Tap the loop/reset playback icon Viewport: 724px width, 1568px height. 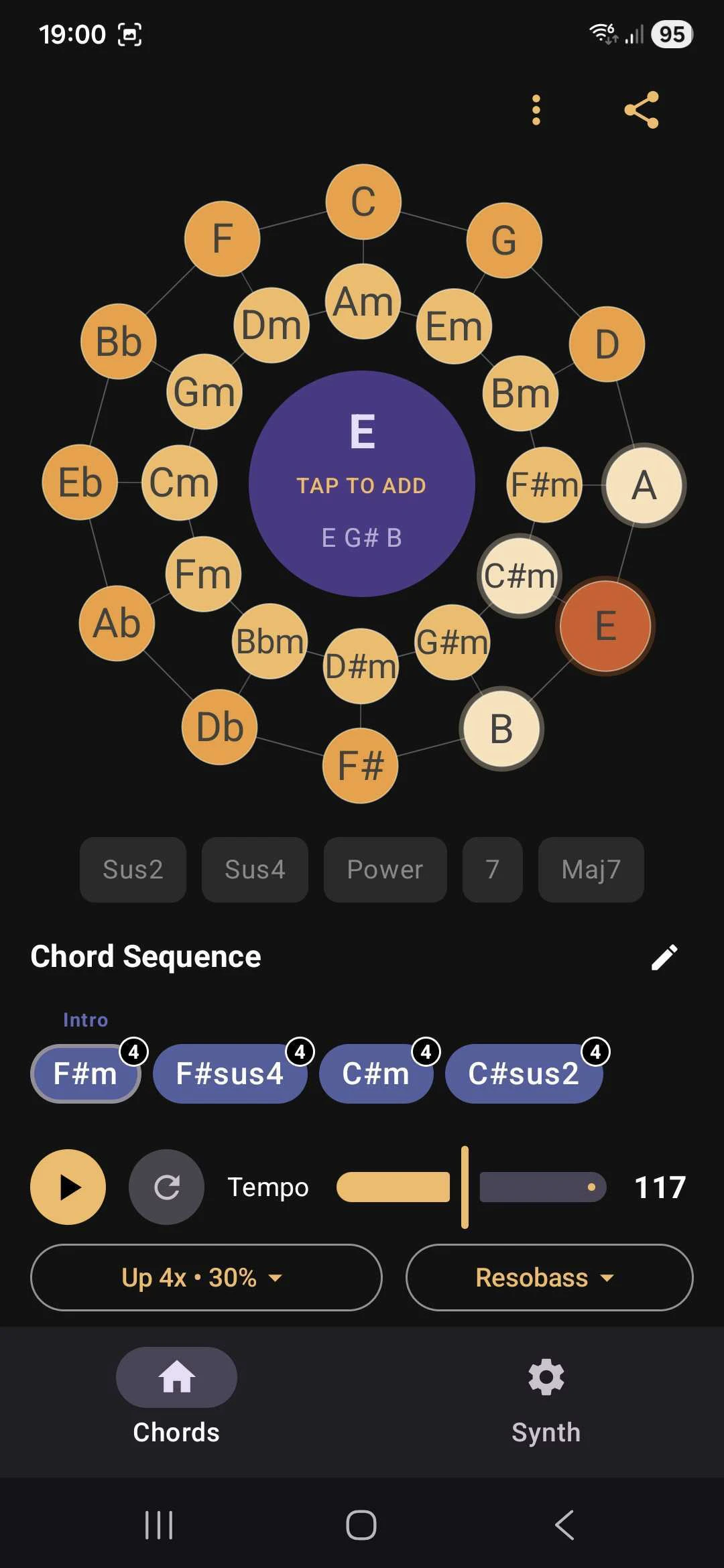pos(166,1187)
